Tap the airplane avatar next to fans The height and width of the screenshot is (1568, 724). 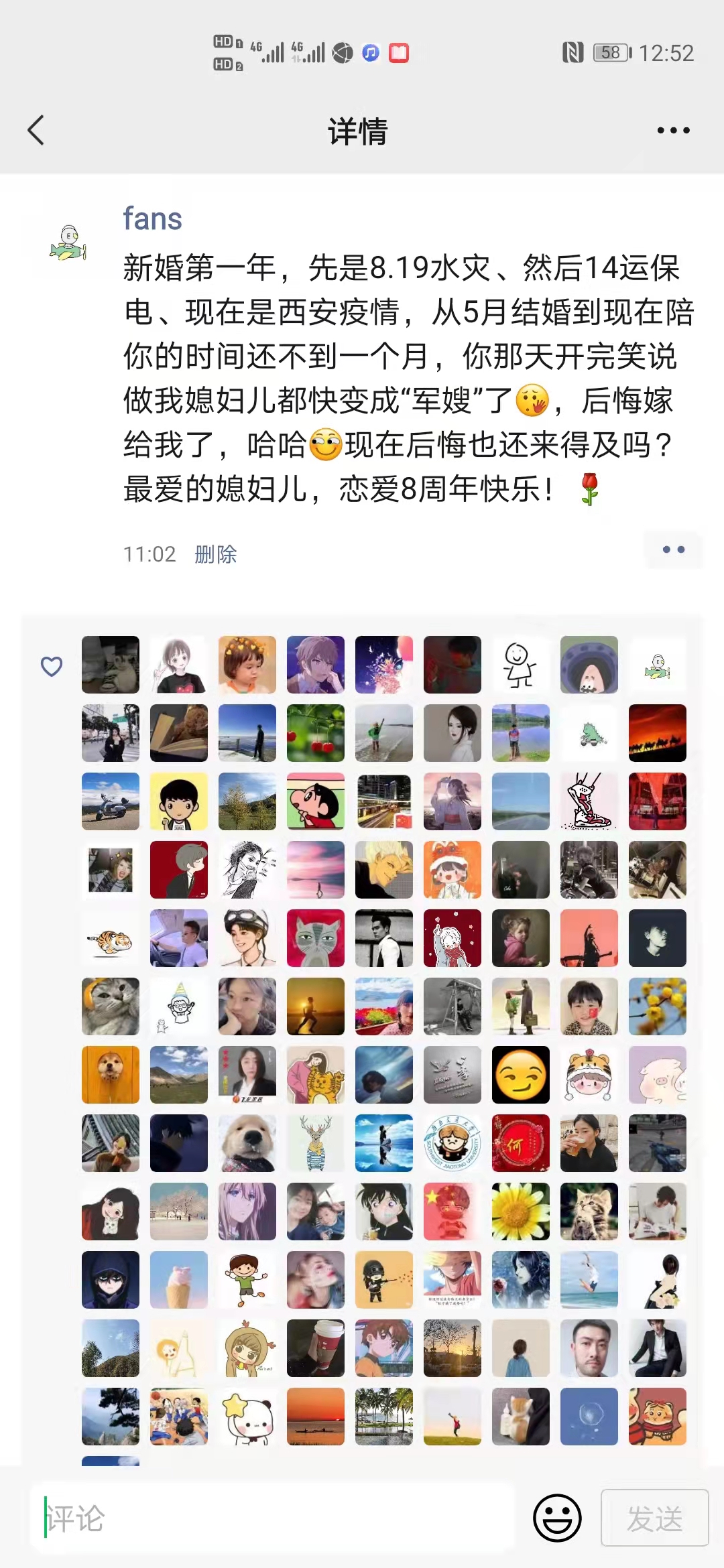(68, 244)
